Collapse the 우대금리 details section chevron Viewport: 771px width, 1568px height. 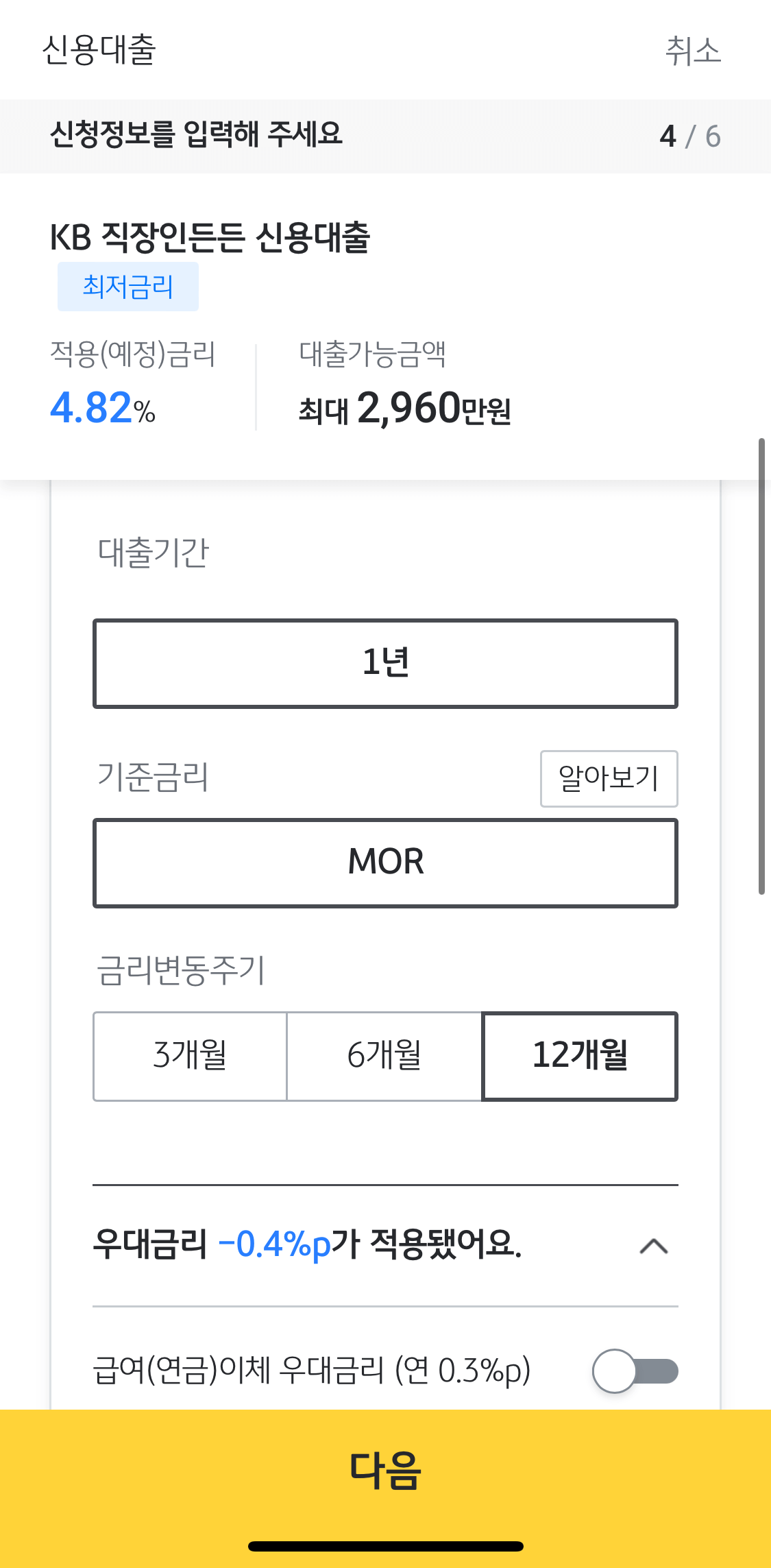pyautogui.click(x=652, y=1246)
